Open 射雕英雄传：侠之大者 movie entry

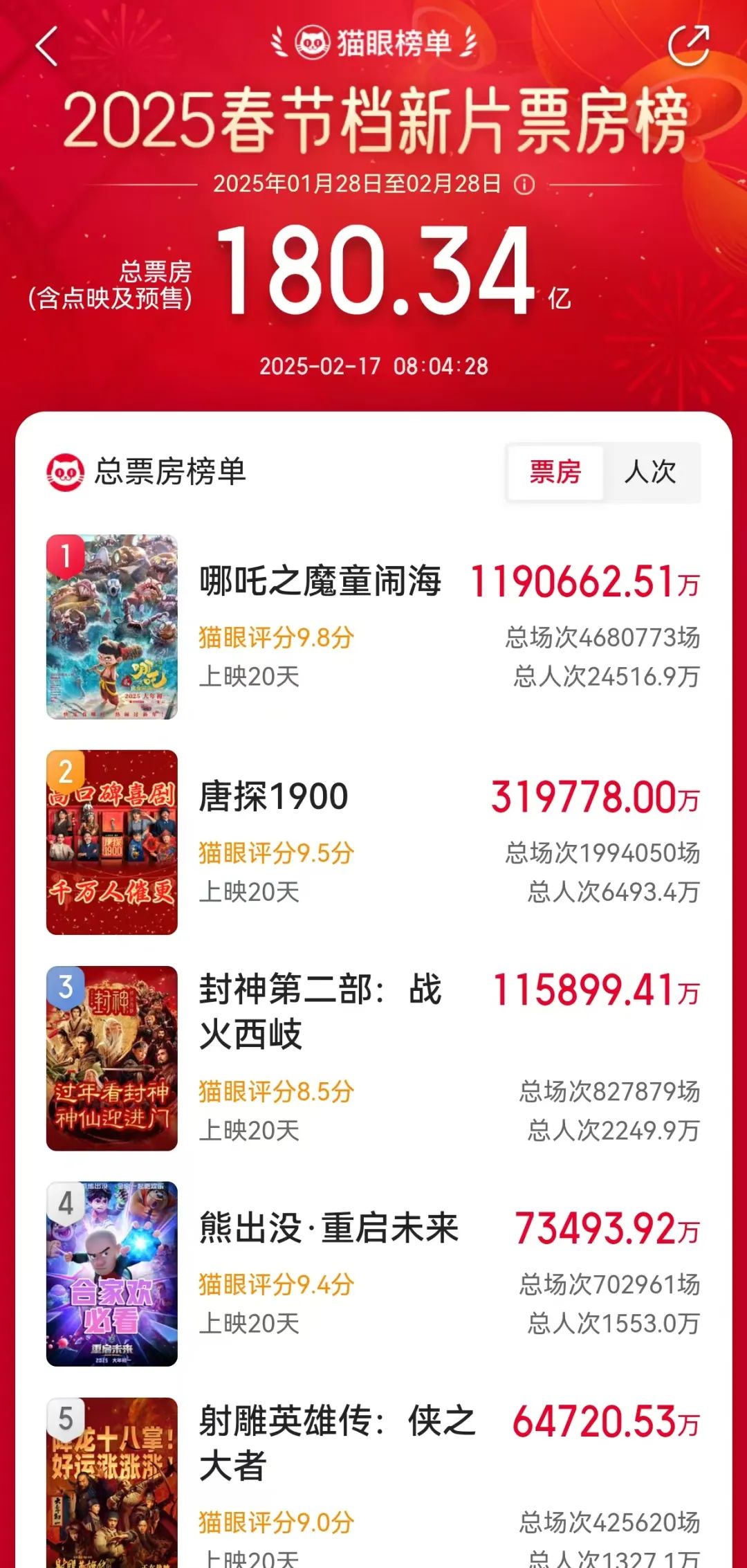[337, 1443]
